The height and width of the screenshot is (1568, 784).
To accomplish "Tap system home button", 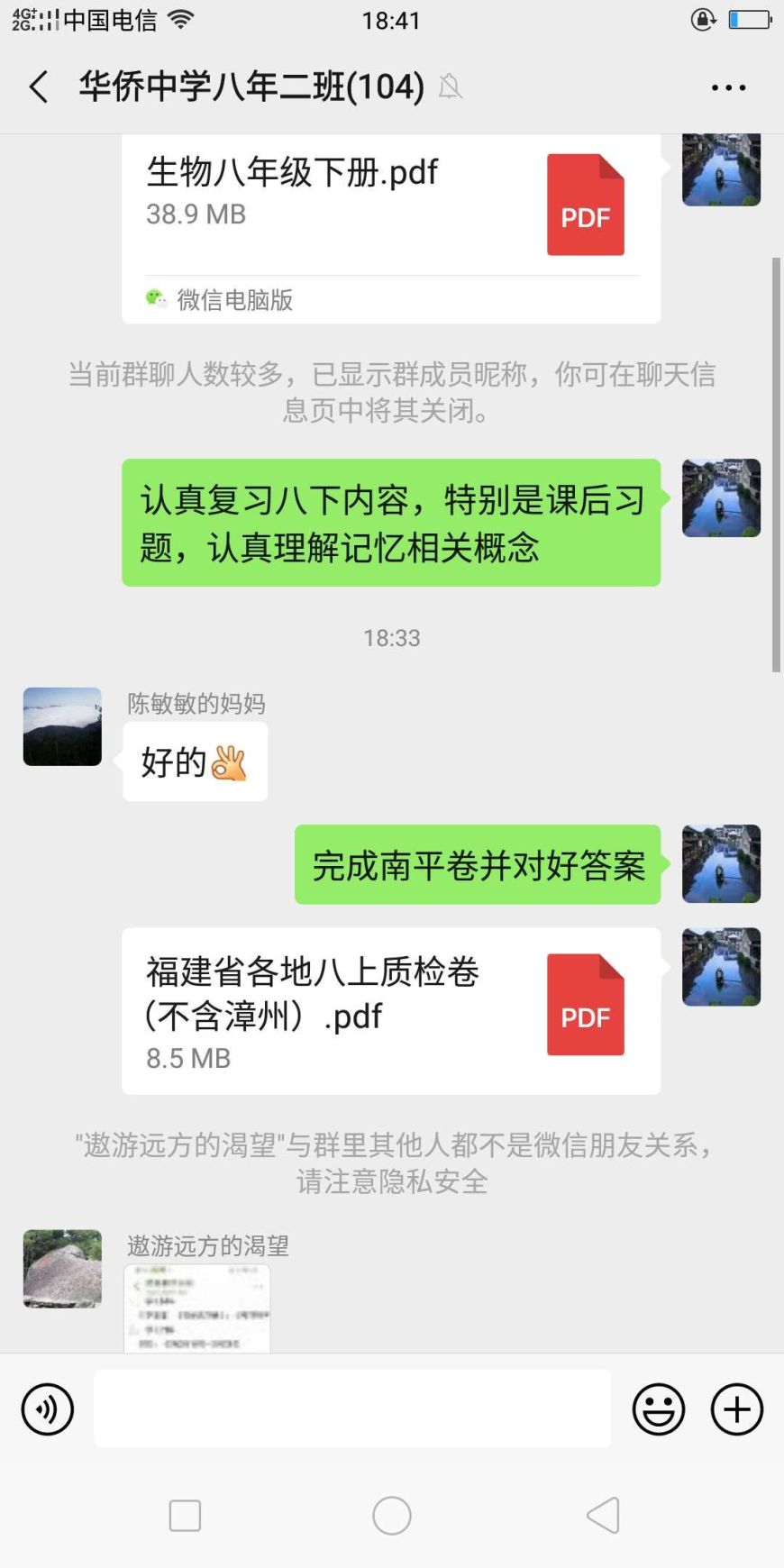I will click(391, 1516).
